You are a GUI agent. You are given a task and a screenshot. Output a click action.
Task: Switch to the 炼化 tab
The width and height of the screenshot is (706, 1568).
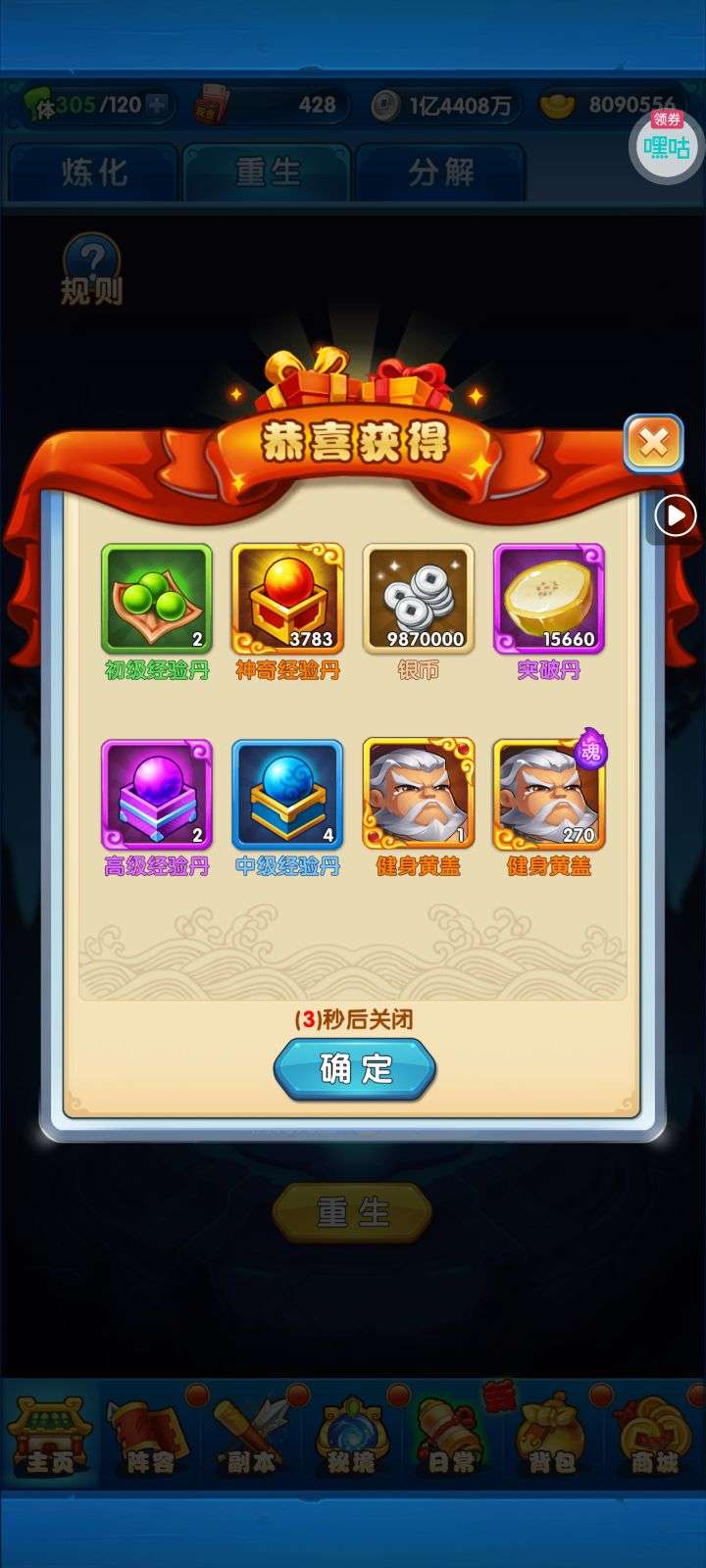coord(94,172)
